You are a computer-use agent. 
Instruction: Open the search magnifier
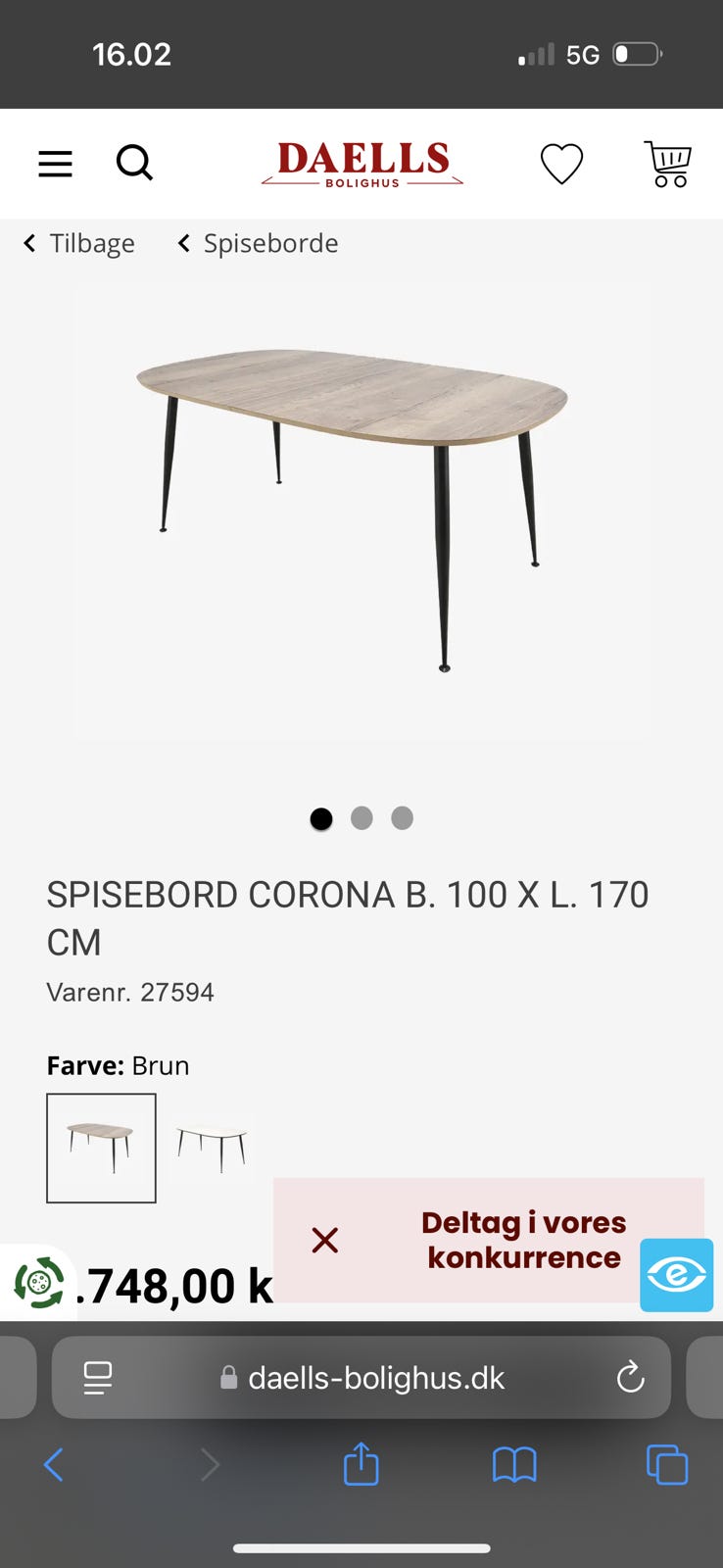coord(134,163)
